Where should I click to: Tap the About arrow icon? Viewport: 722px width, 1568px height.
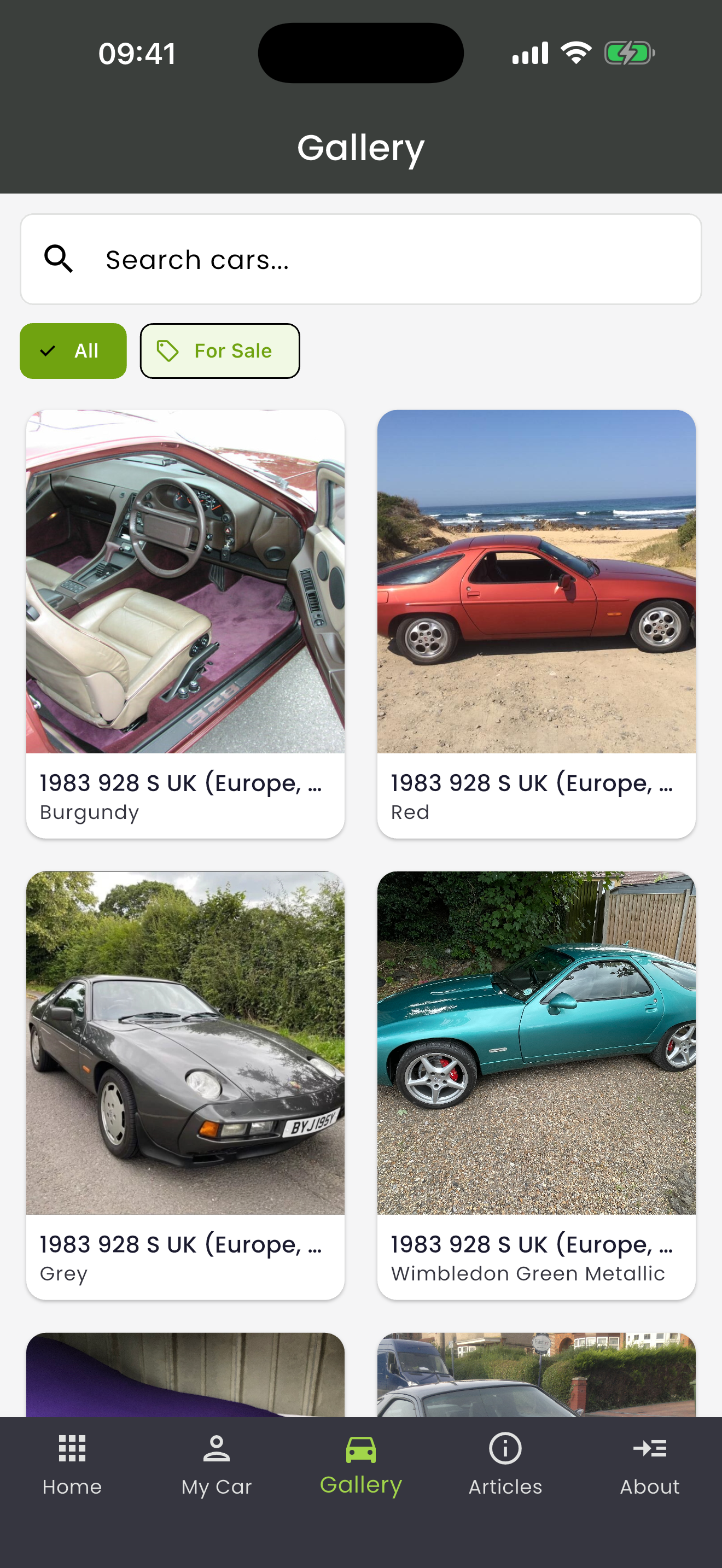649,1448
